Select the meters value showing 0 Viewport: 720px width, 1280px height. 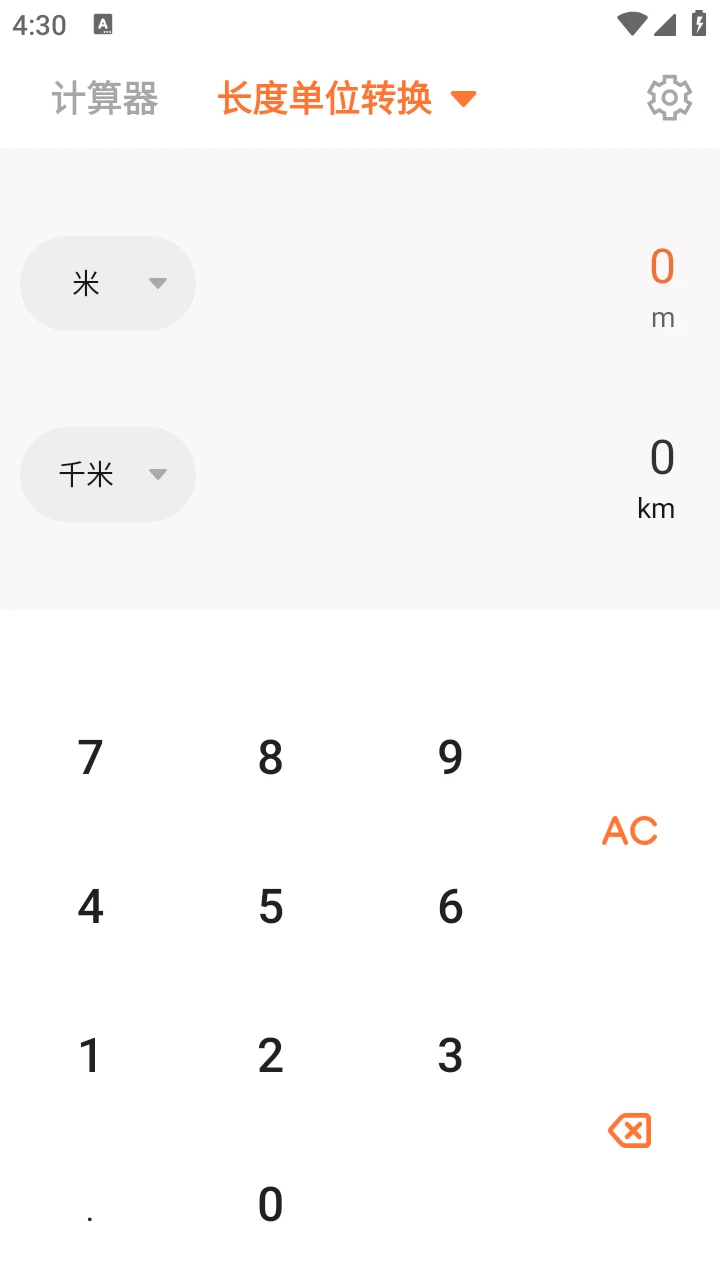point(662,267)
